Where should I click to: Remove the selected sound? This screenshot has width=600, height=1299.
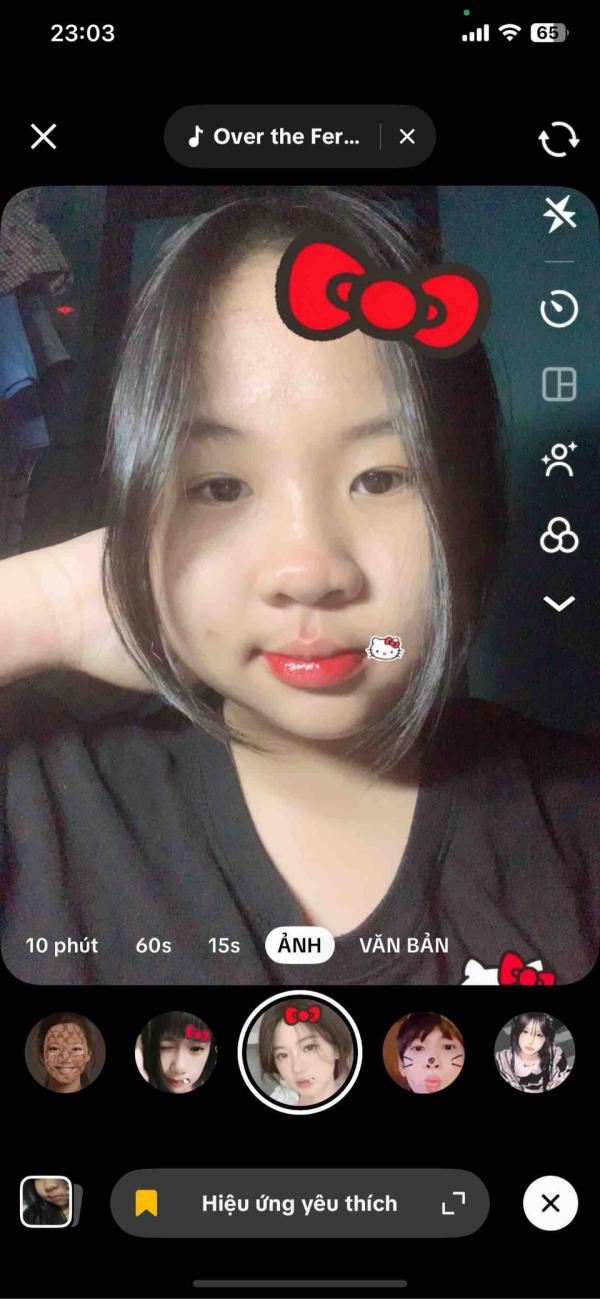click(407, 137)
